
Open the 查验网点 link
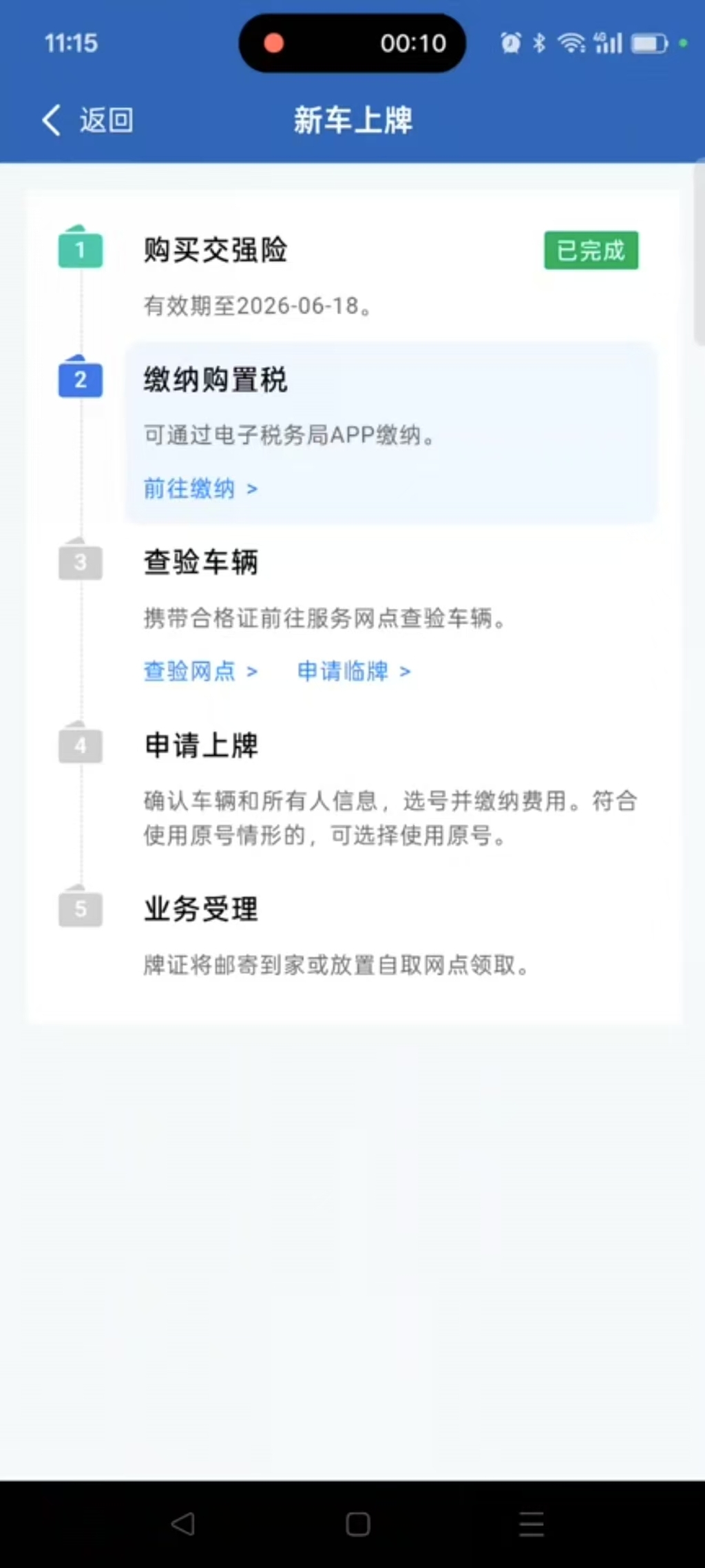point(200,671)
